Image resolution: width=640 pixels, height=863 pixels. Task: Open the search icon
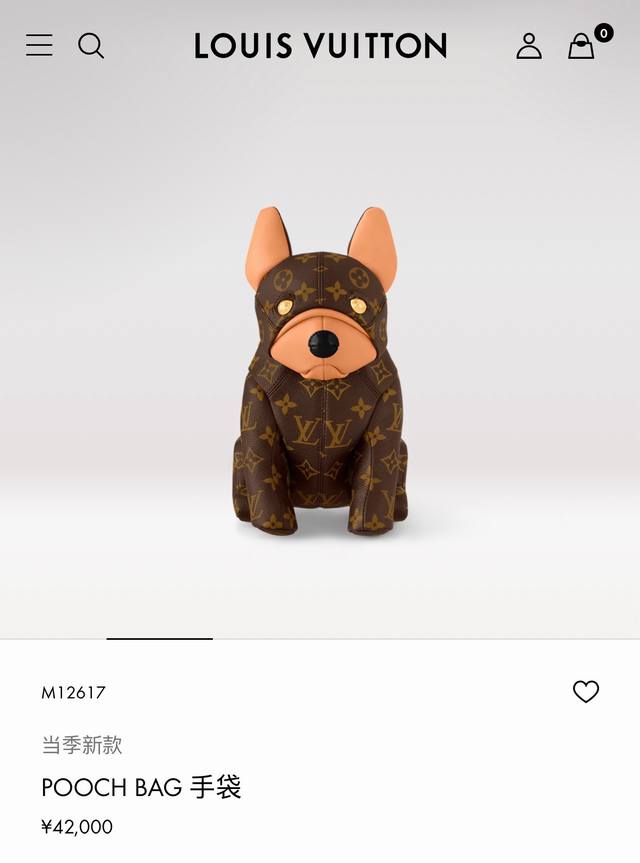tap(91, 46)
